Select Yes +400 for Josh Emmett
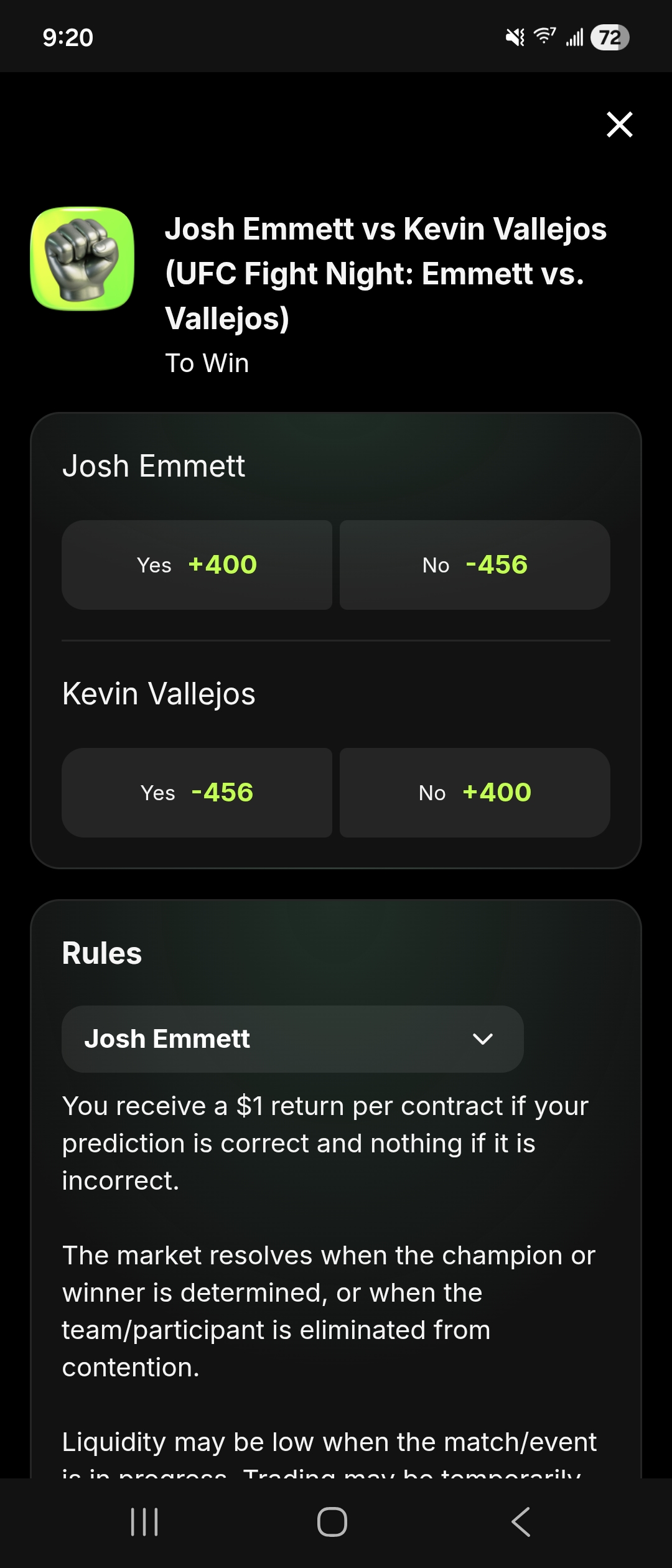Image resolution: width=672 pixels, height=1568 pixels. click(197, 565)
